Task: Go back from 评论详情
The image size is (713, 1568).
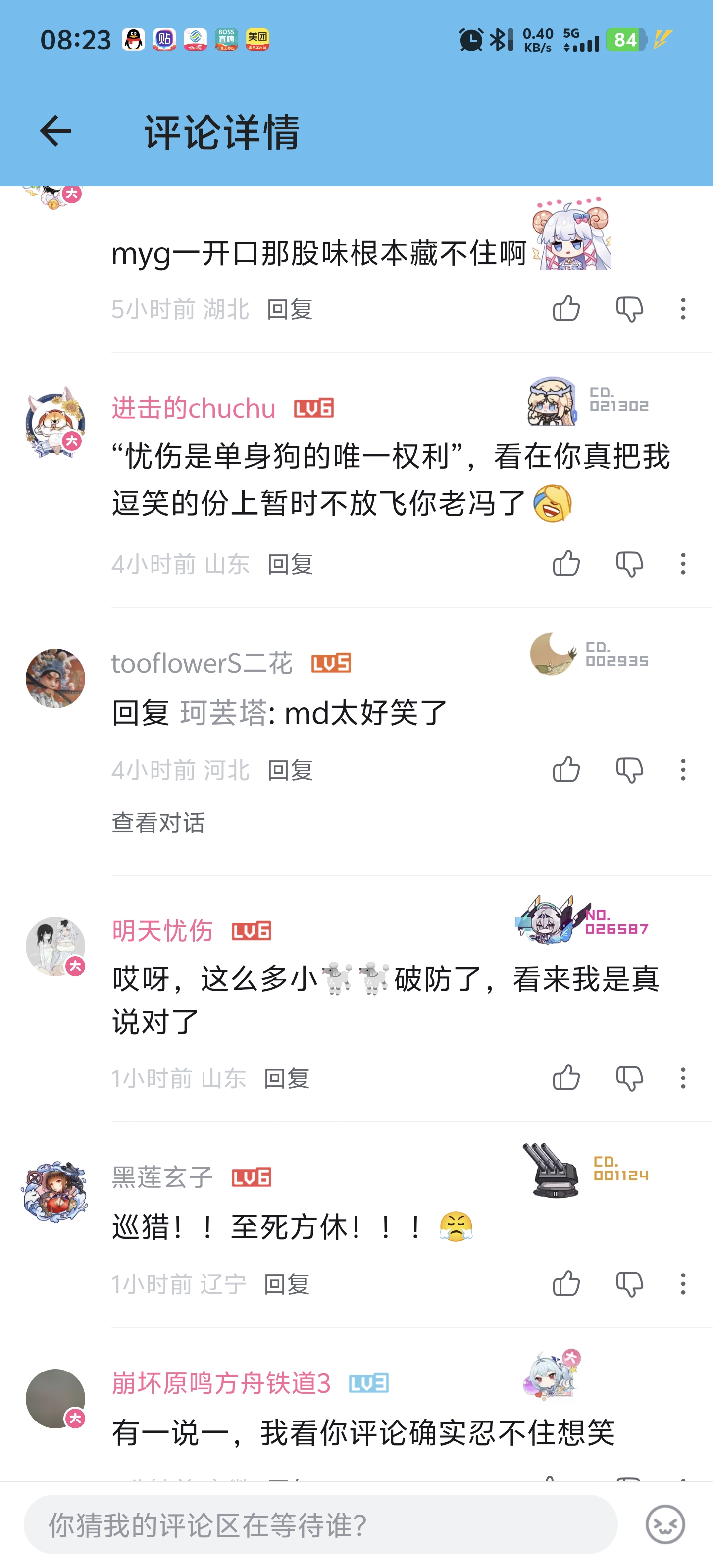Action: click(x=55, y=131)
